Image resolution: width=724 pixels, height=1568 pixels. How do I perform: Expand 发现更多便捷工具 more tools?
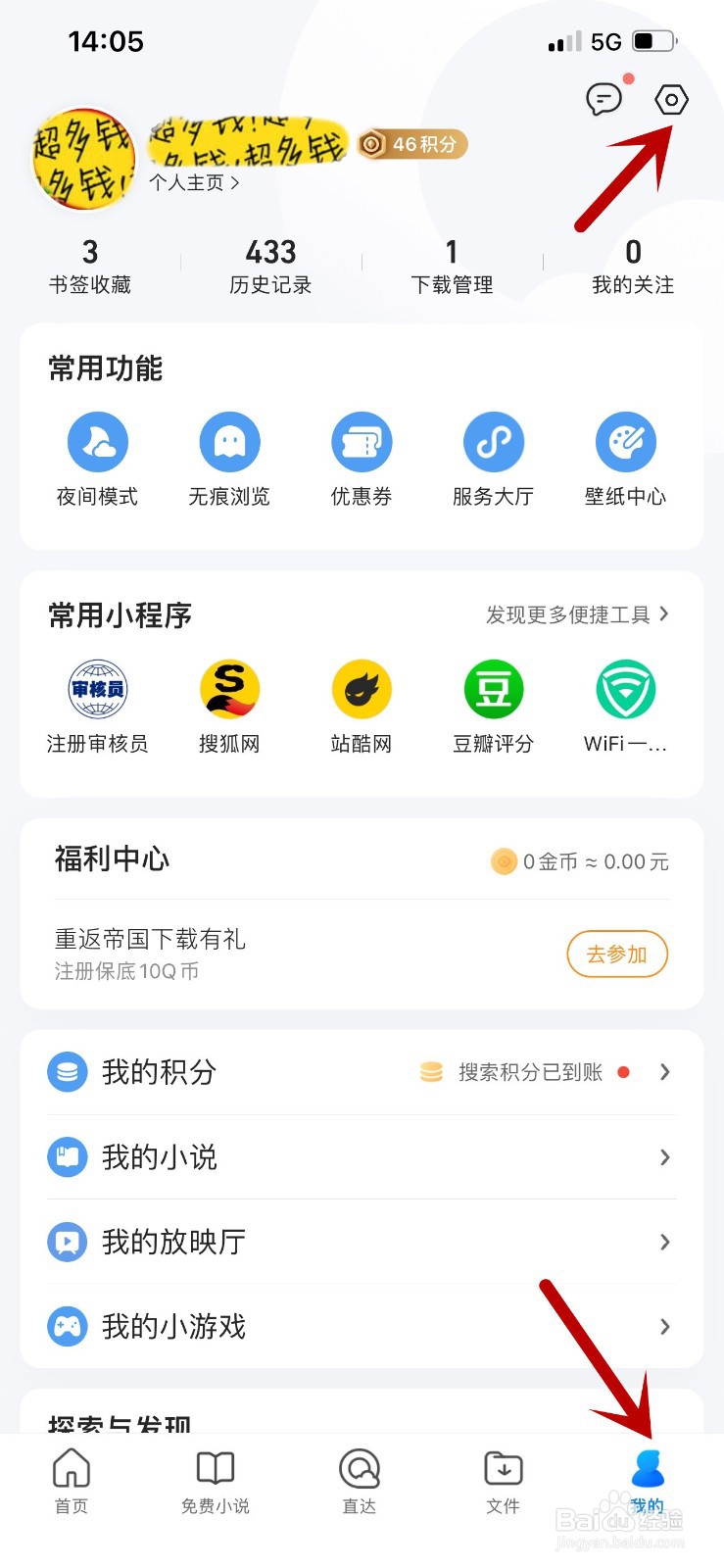(x=576, y=613)
